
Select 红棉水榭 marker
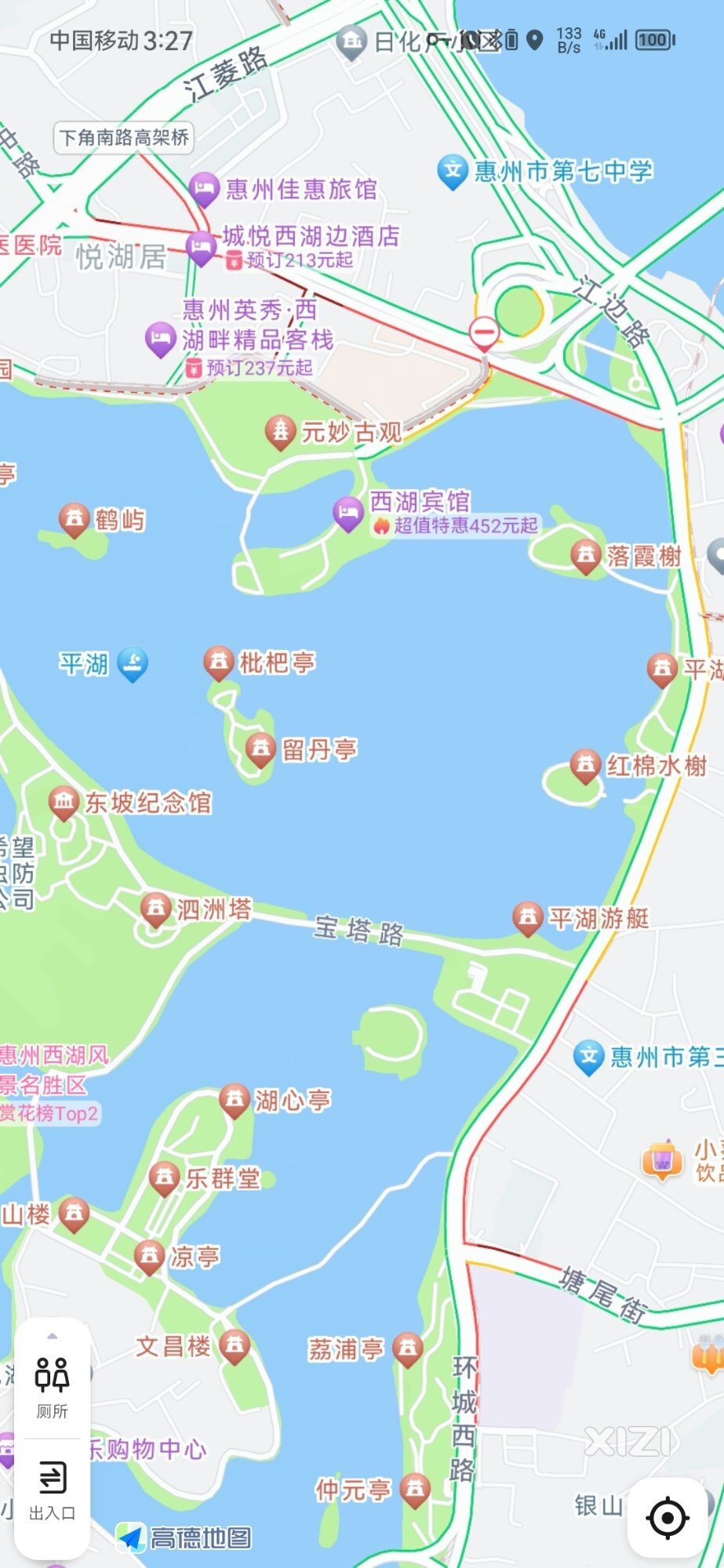pyautogui.click(x=585, y=764)
